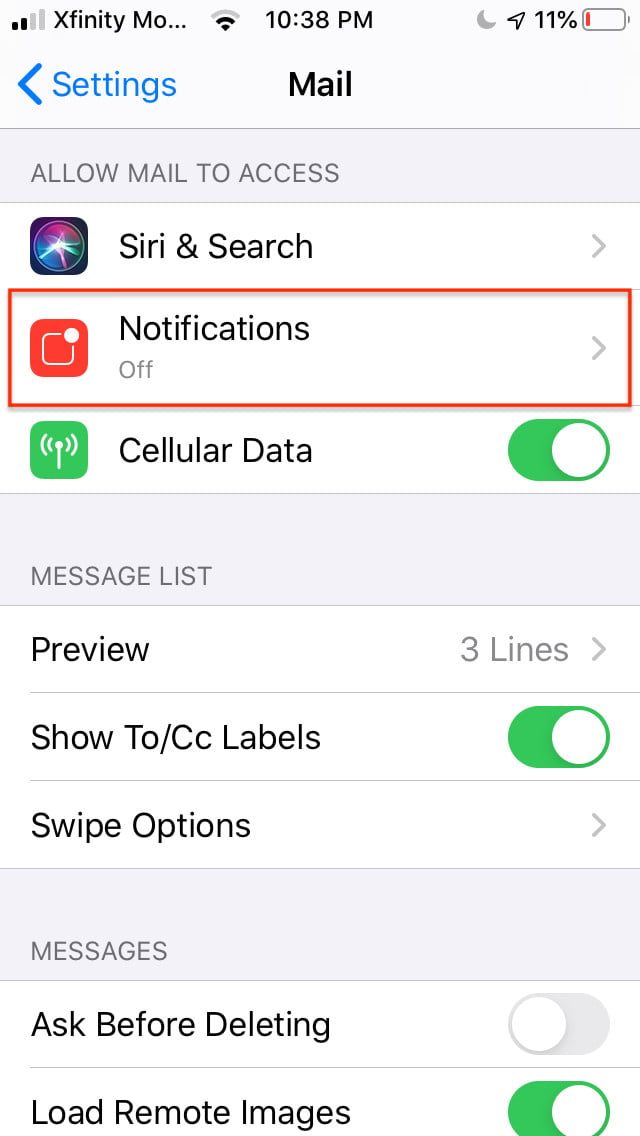Open Siri & Search settings
Screen dimensions: 640x1136
pos(320,246)
